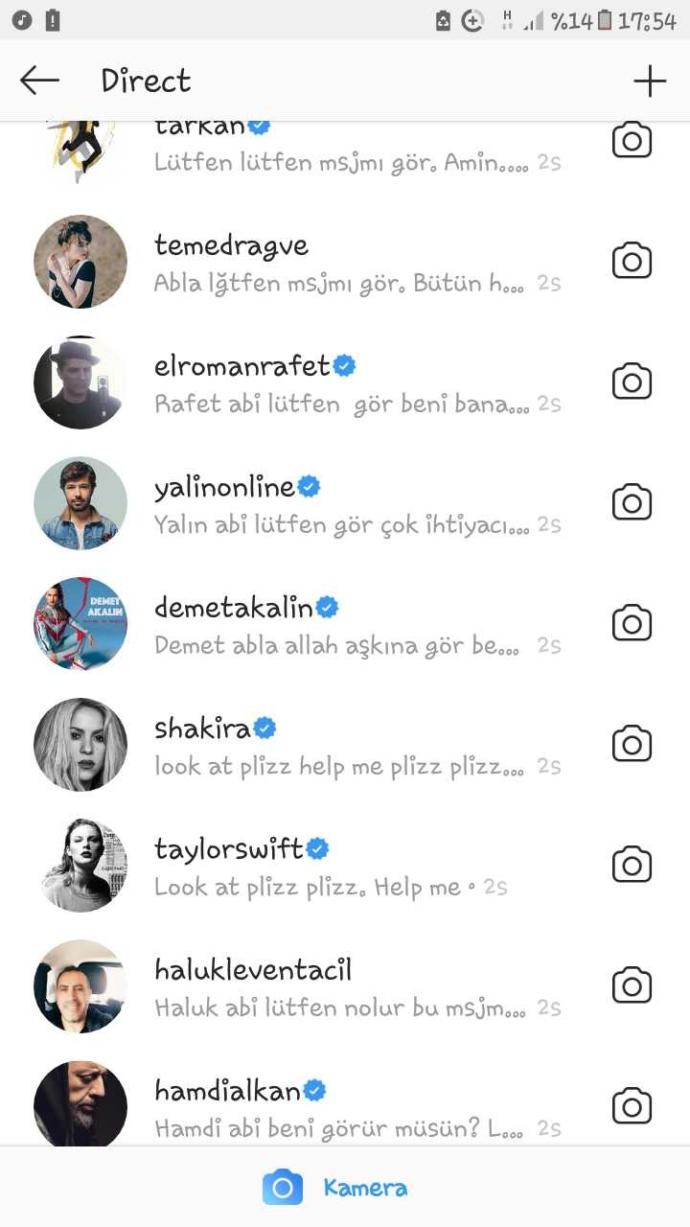The height and width of the screenshot is (1227, 690).
Task: Tap the camera icon beside shakira
Action: click(631, 744)
